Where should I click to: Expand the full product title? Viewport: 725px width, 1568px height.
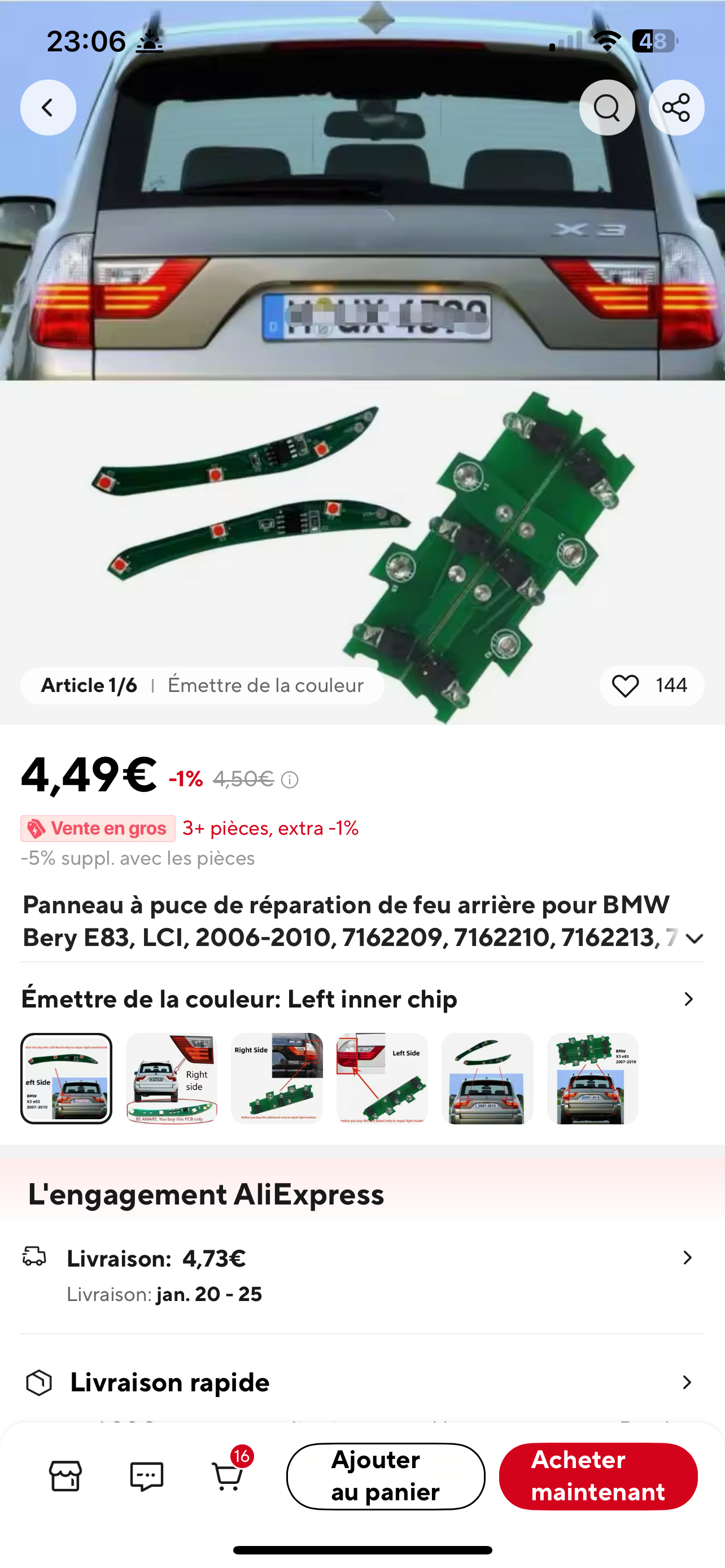point(694,938)
